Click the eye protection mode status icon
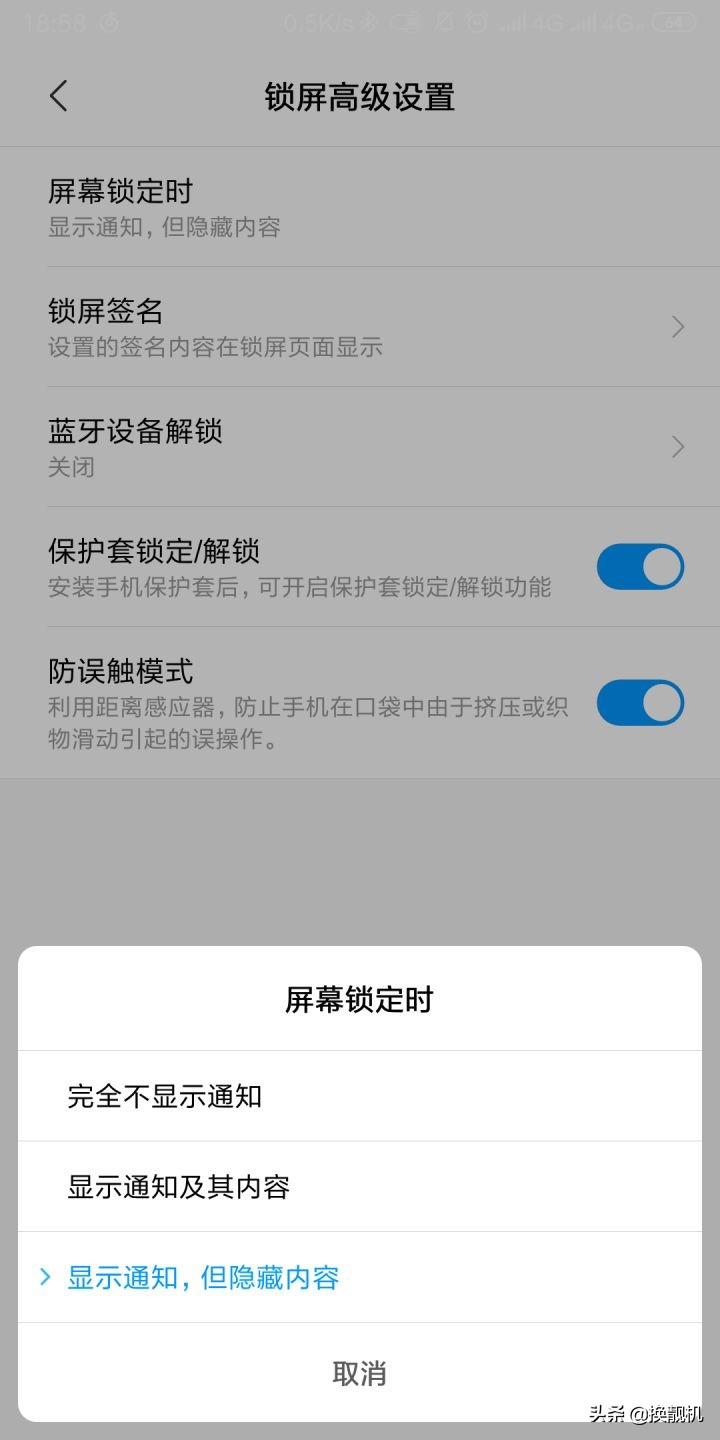This screenshot has width=720, height=1440. [x=108, y=18]
